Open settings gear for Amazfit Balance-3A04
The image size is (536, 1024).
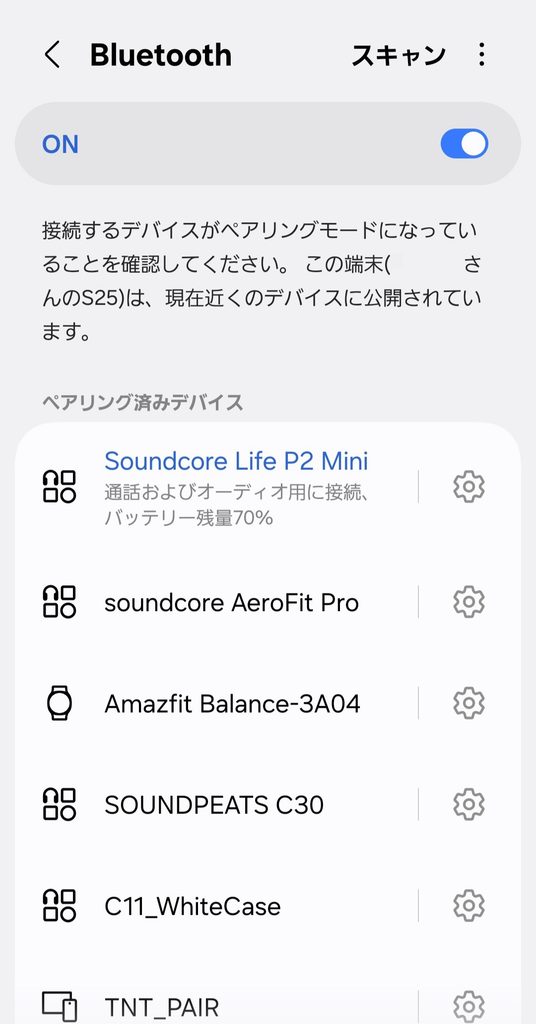click(469, 703)
